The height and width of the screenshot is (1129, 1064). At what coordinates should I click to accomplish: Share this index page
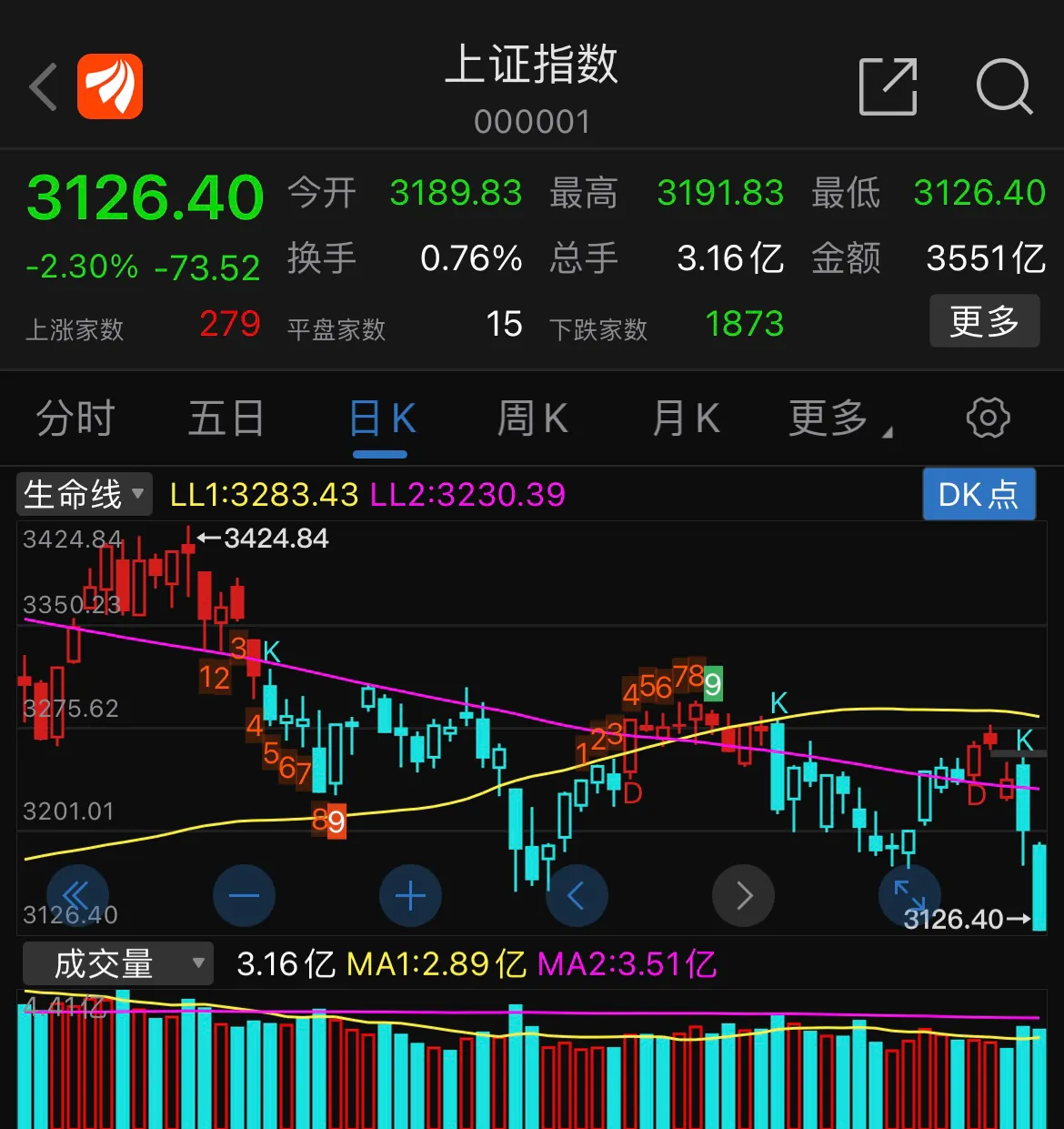click(888, 87)
